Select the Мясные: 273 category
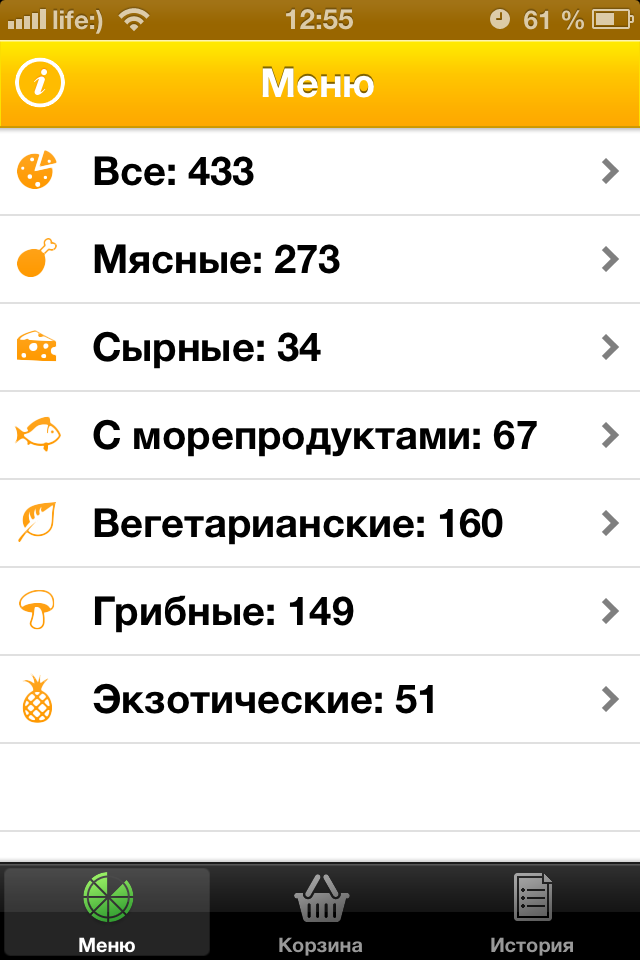640x960 pixels. pos(320,260)
